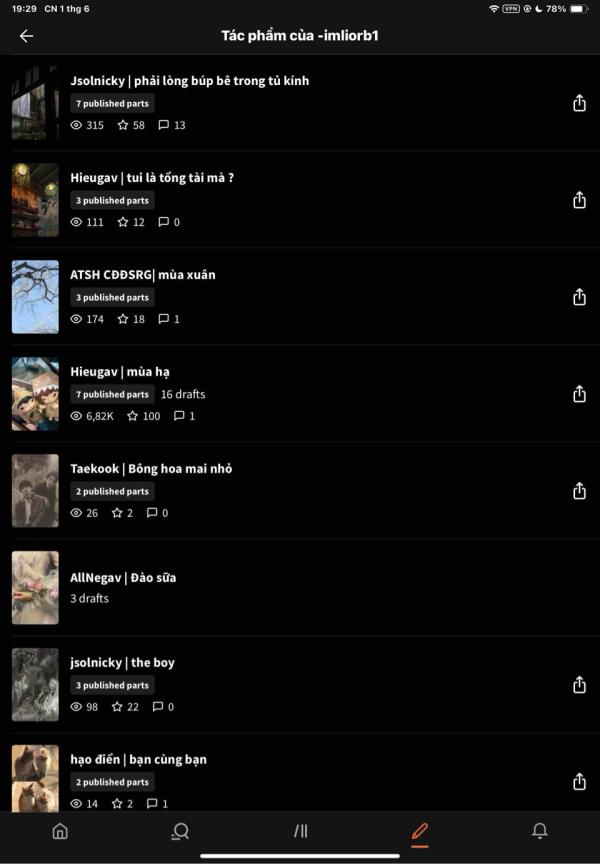Open the story 'ATSH CDĐSRG| mùa xuân'
600x864 pixels.
pos(143,275)
